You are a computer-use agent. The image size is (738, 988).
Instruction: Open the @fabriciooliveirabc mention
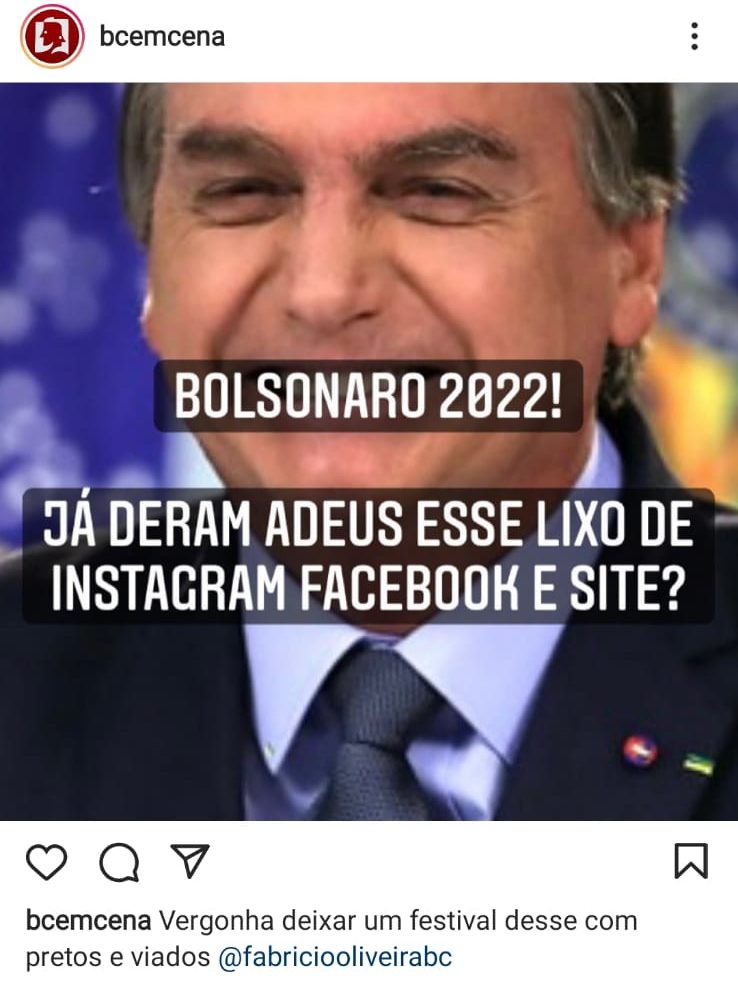coord(334,957)
